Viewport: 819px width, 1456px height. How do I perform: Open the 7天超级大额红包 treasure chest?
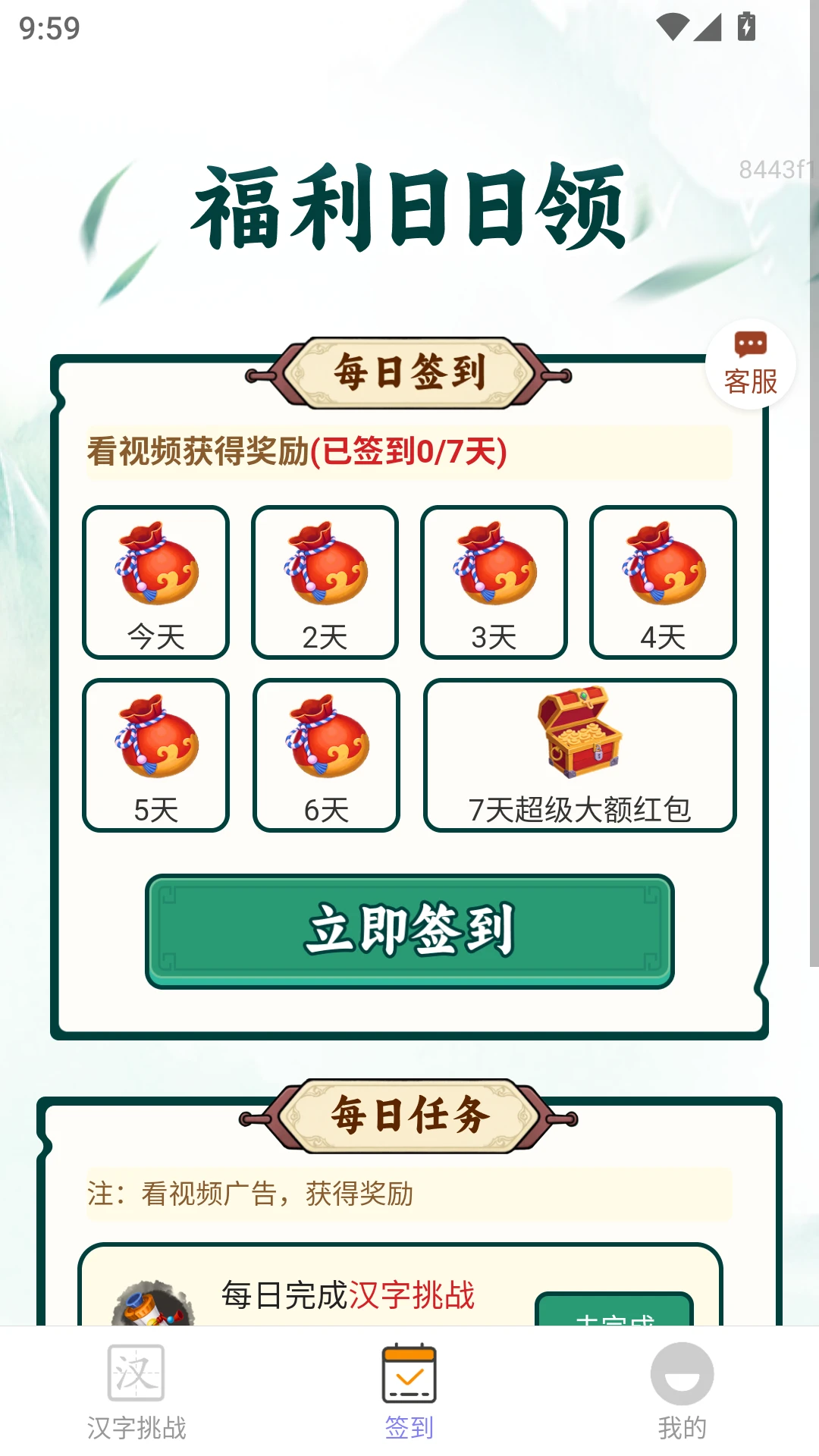580,755
